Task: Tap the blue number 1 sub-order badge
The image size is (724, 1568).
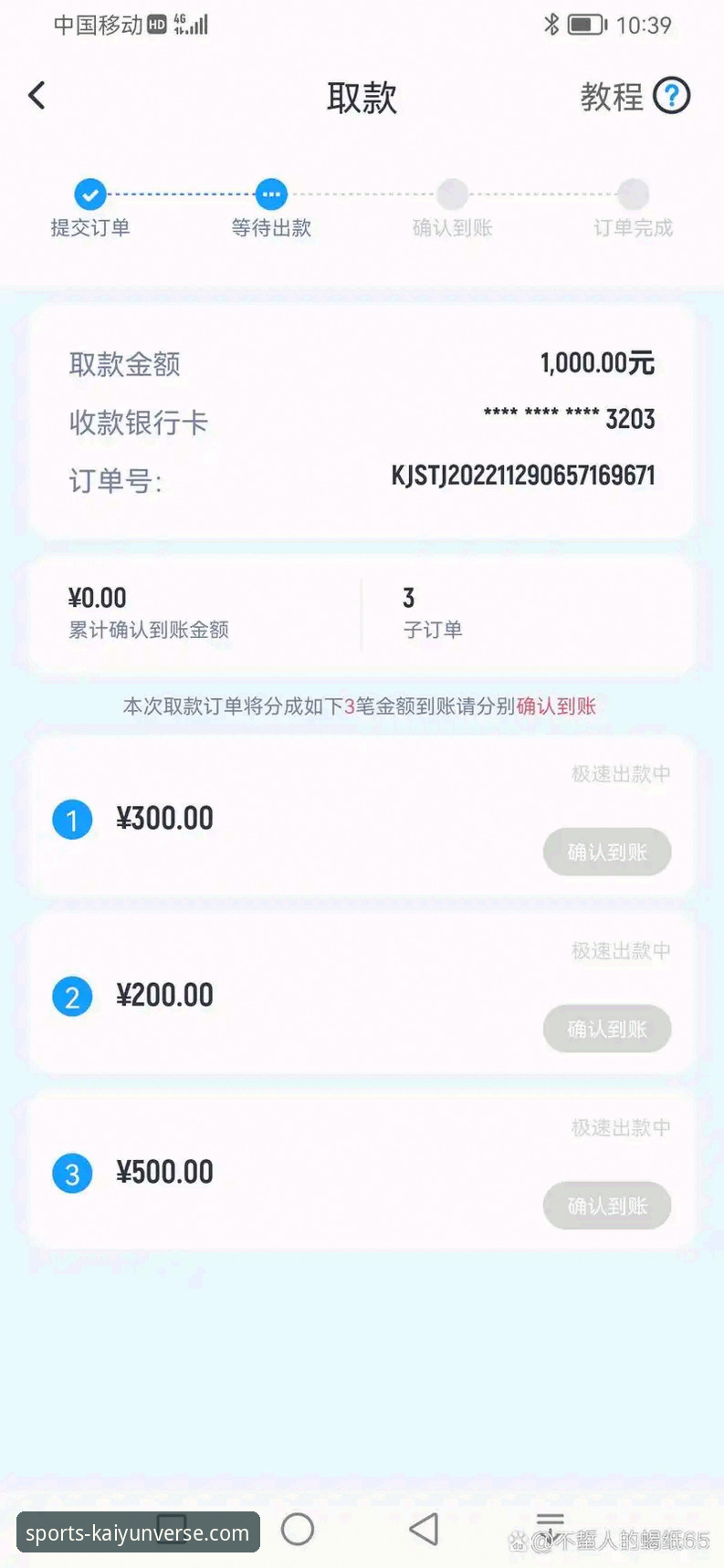Action: click(x=72, y=819)
